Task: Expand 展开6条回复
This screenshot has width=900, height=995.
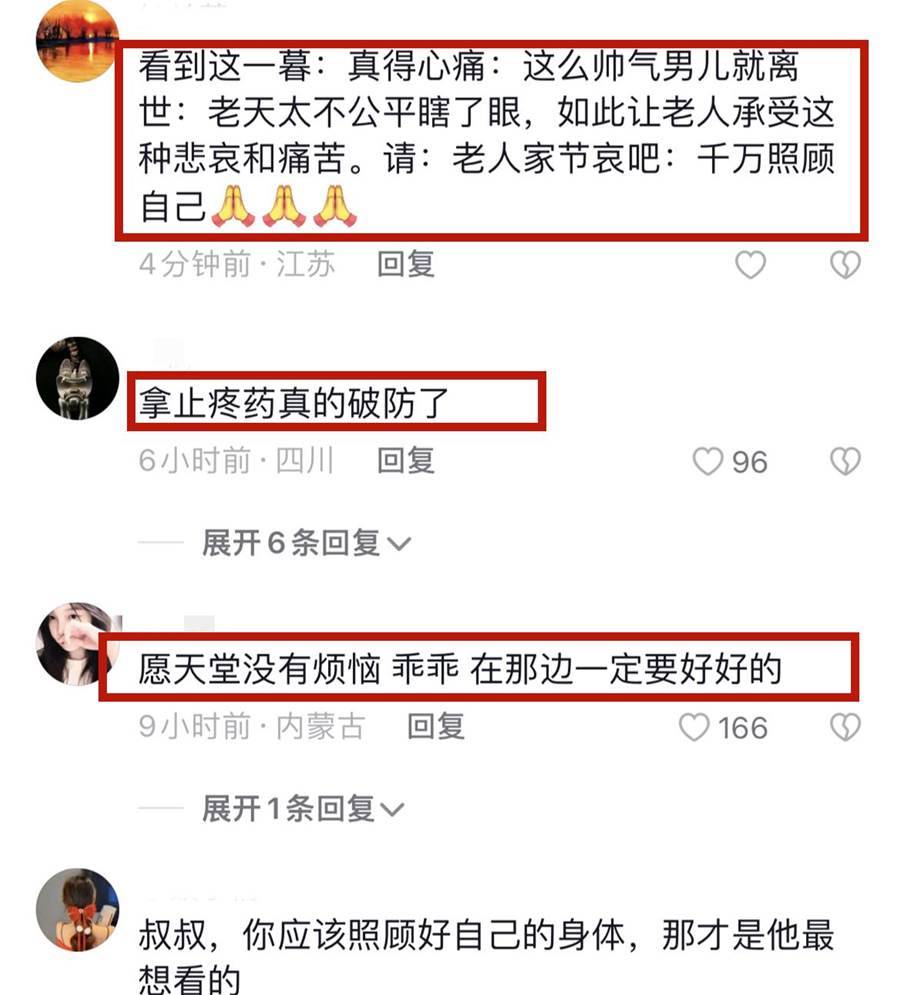Action: pyautogui.click(x=306, y=543)
